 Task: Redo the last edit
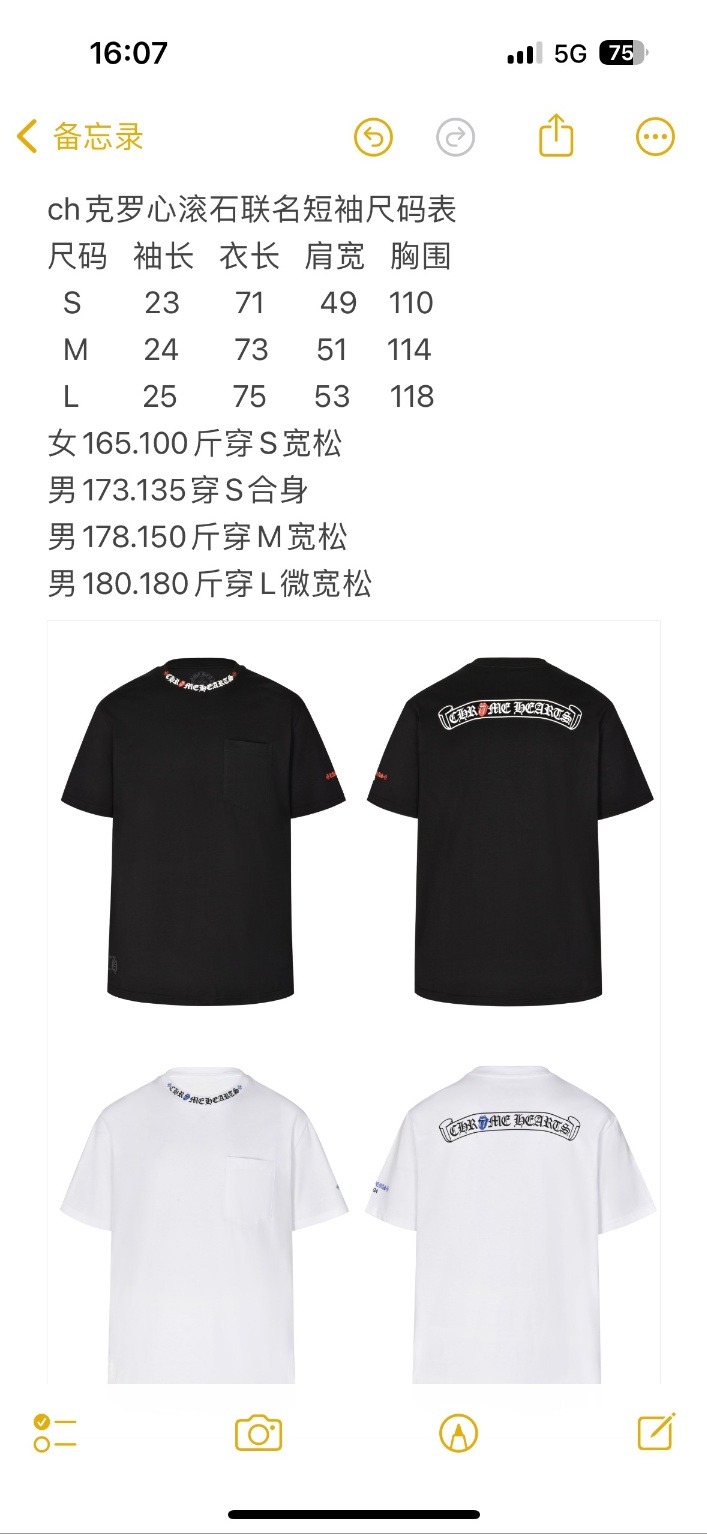click(x=456, y=136)
